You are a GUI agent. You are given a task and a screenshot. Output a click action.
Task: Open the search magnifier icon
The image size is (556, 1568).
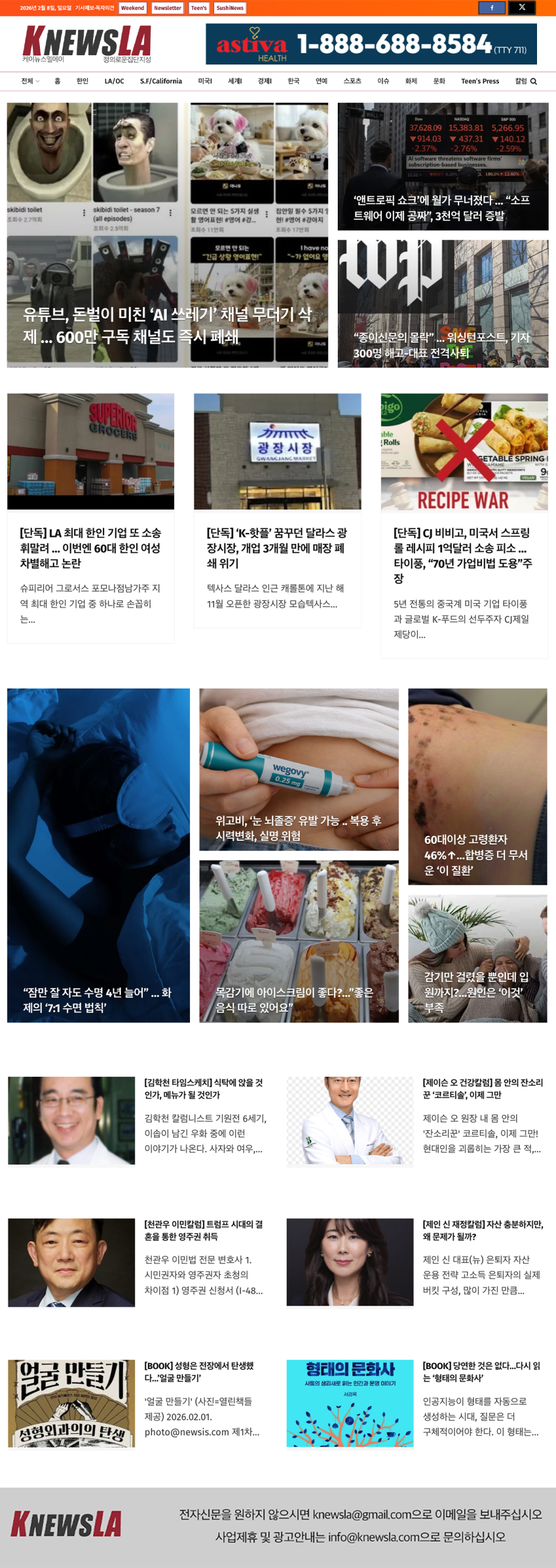533,81
